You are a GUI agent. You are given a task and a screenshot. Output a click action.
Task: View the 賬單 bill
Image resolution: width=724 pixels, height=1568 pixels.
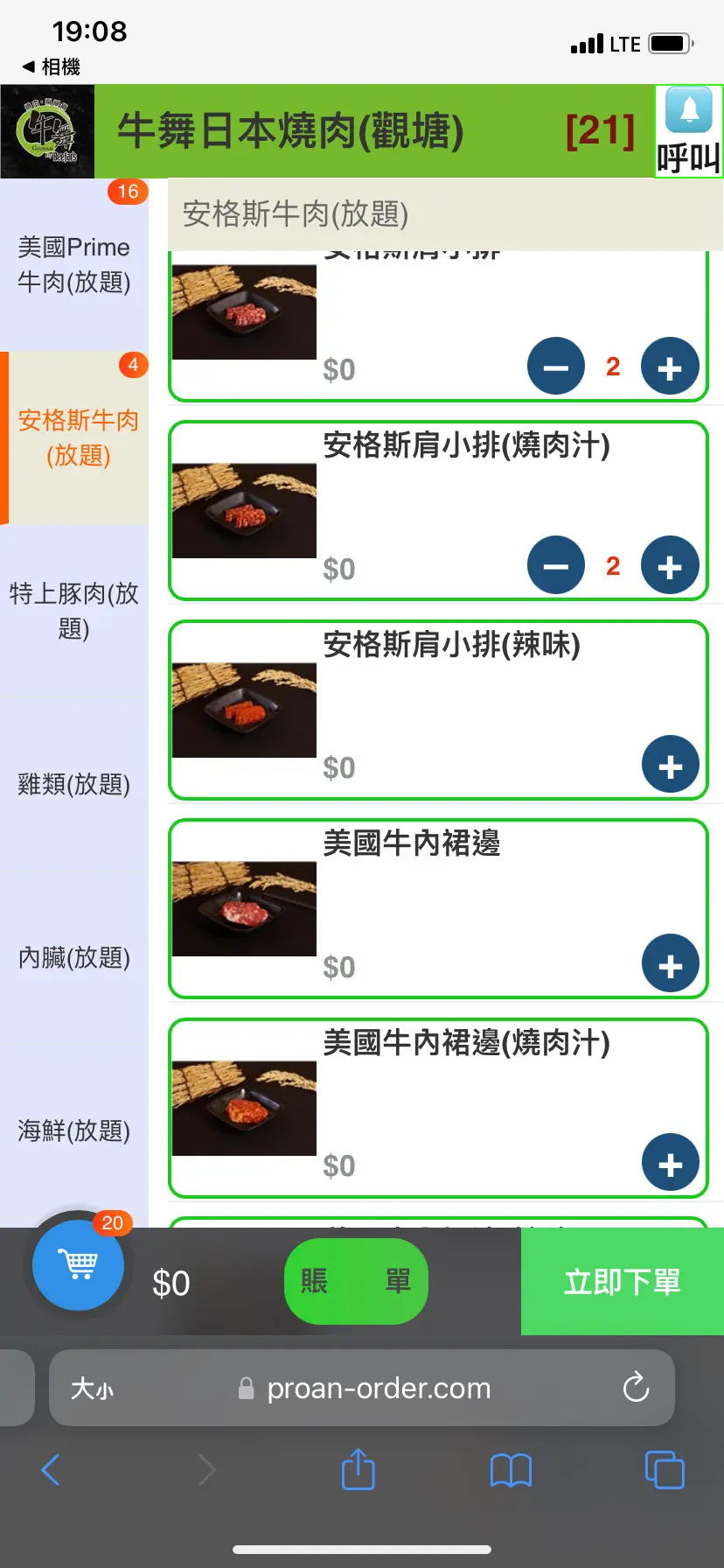point(356,1282)
